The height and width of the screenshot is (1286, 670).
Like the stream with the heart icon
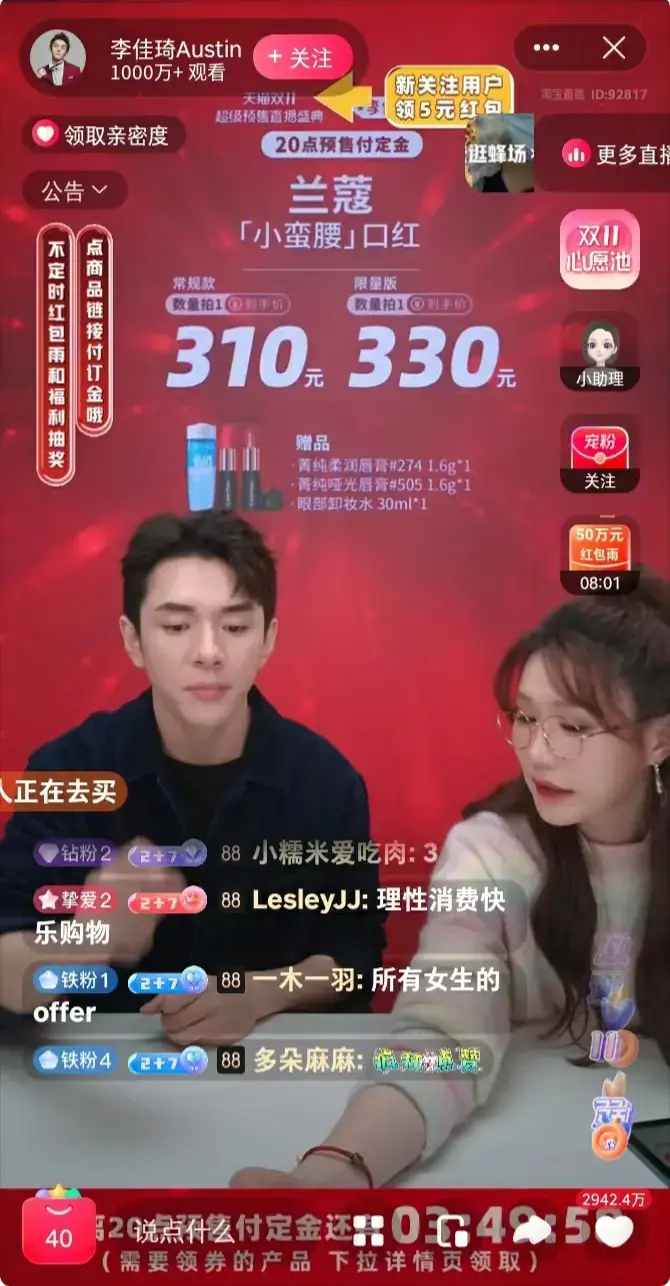[613, 1231]
